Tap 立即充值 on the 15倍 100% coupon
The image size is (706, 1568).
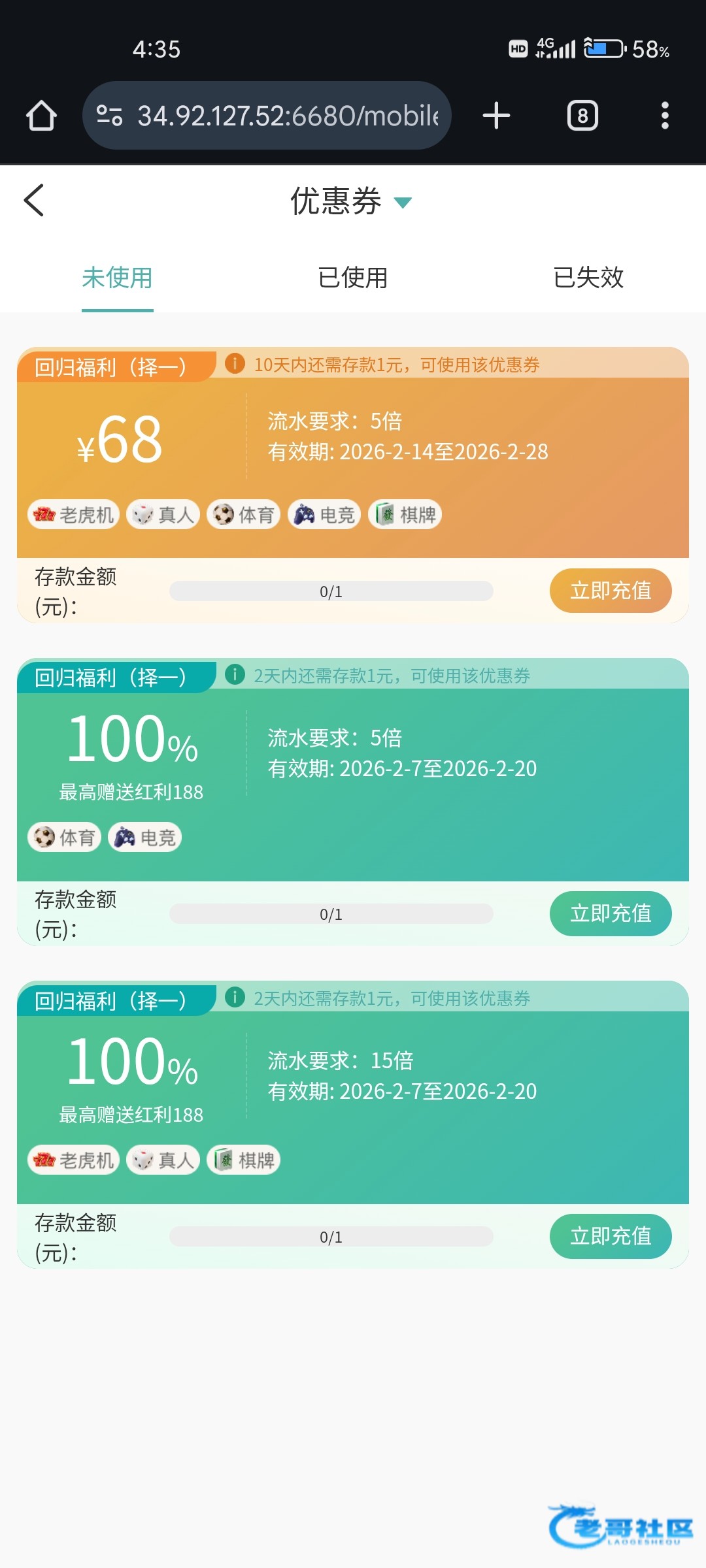coord(610,1236)
